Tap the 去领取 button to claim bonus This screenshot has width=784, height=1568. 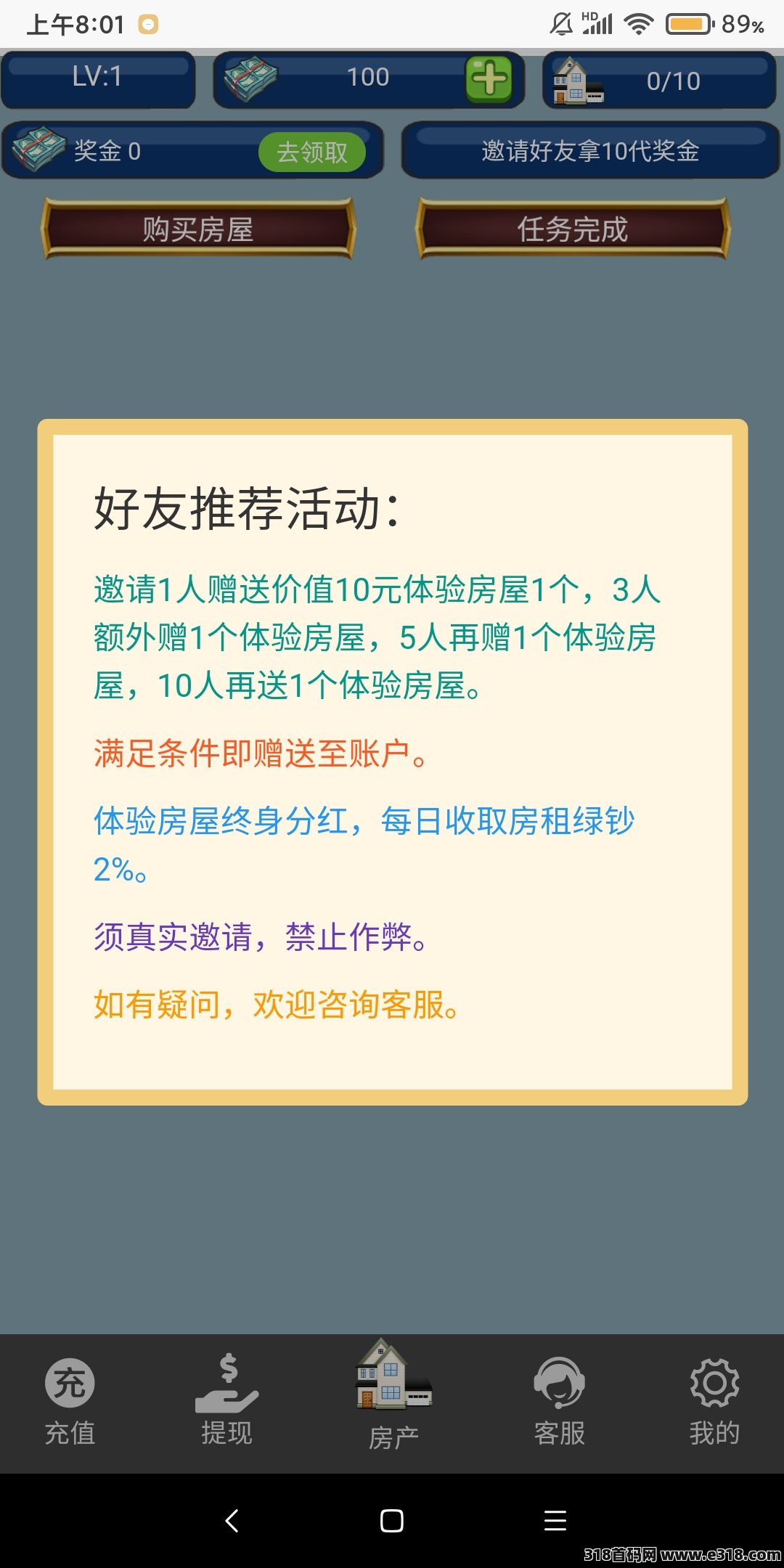[312, 152]
